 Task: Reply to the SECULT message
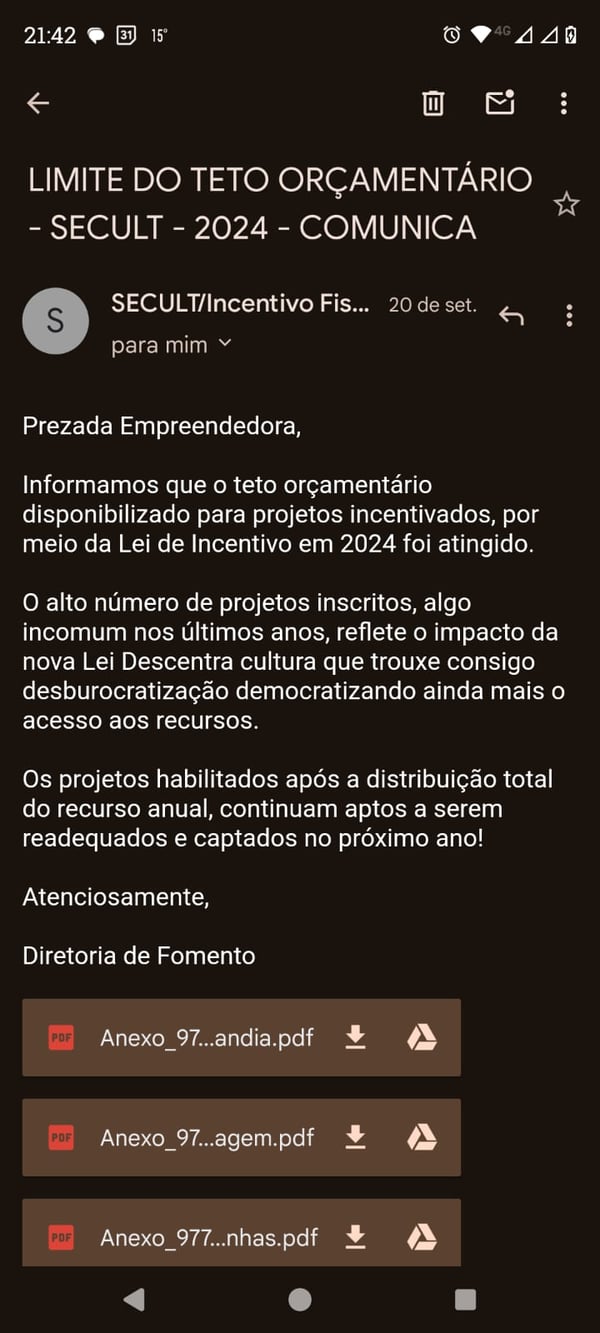point(511,316)
